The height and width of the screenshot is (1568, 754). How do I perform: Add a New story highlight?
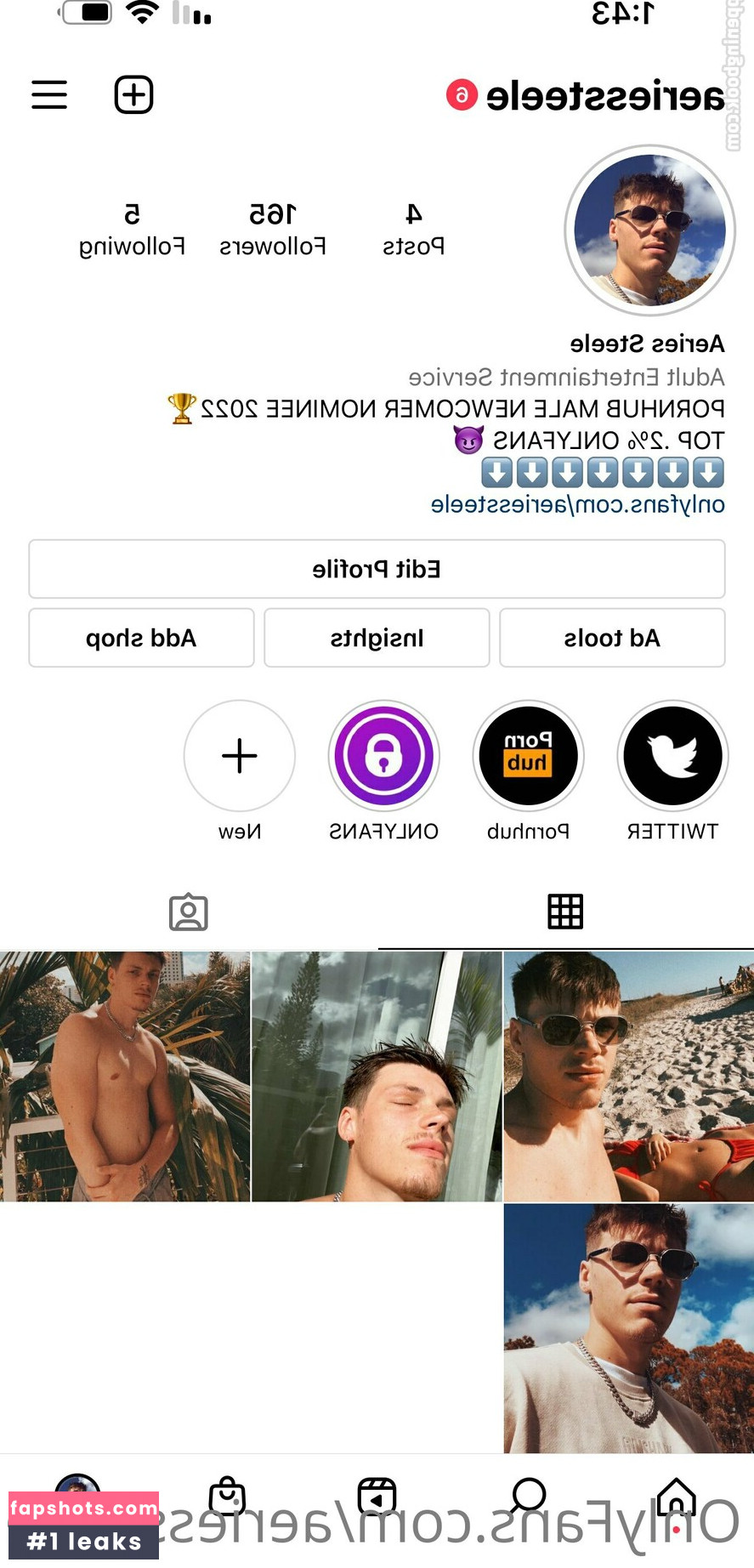[x=239, y=756]
